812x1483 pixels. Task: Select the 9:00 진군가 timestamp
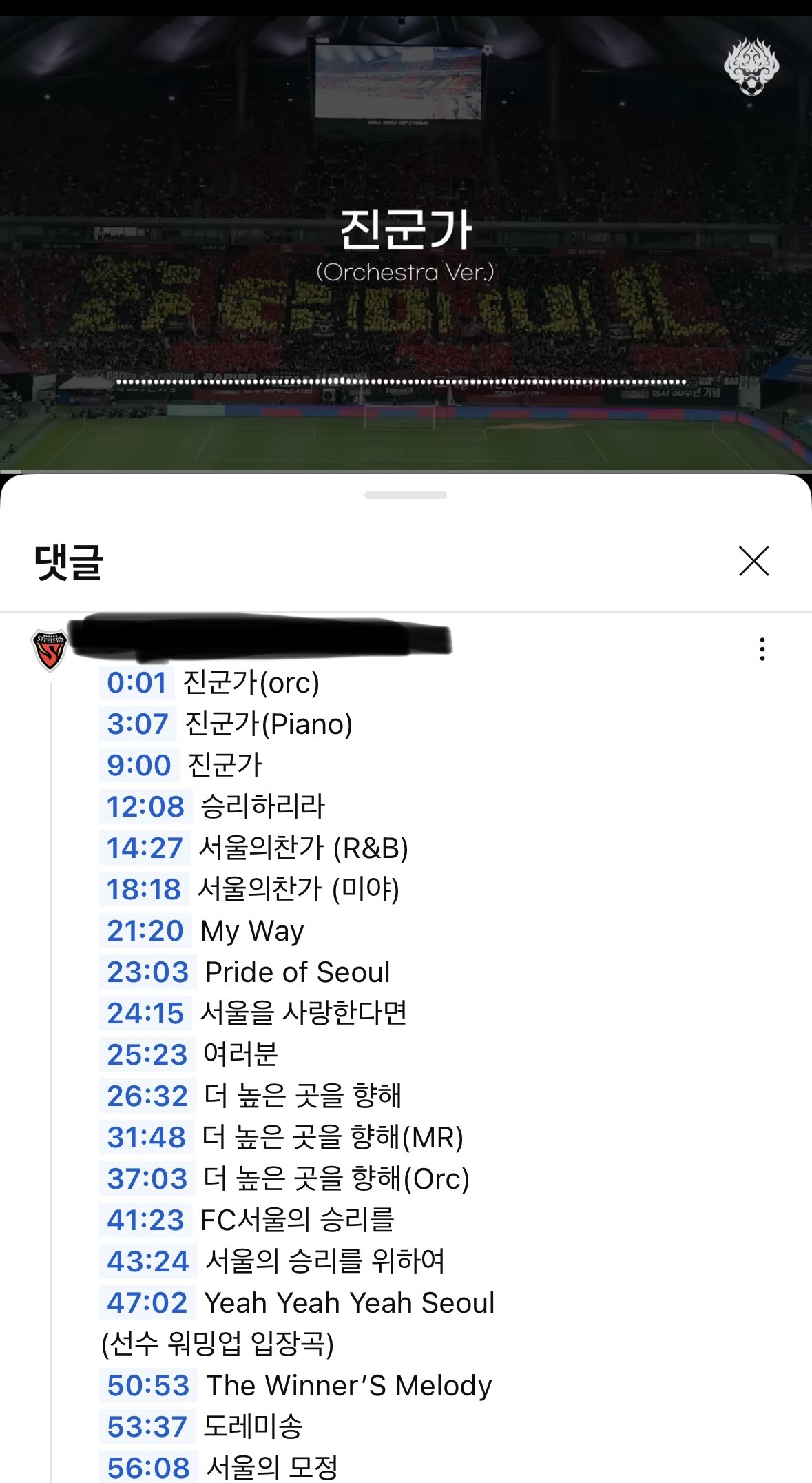coord(139,766)
